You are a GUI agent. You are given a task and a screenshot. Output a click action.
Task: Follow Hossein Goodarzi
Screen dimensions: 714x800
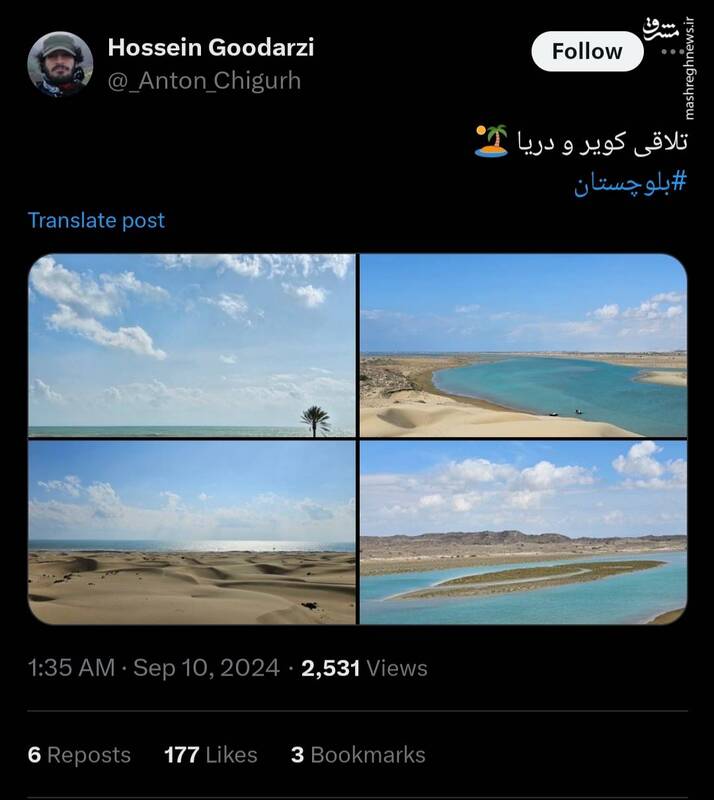[588, 51]
